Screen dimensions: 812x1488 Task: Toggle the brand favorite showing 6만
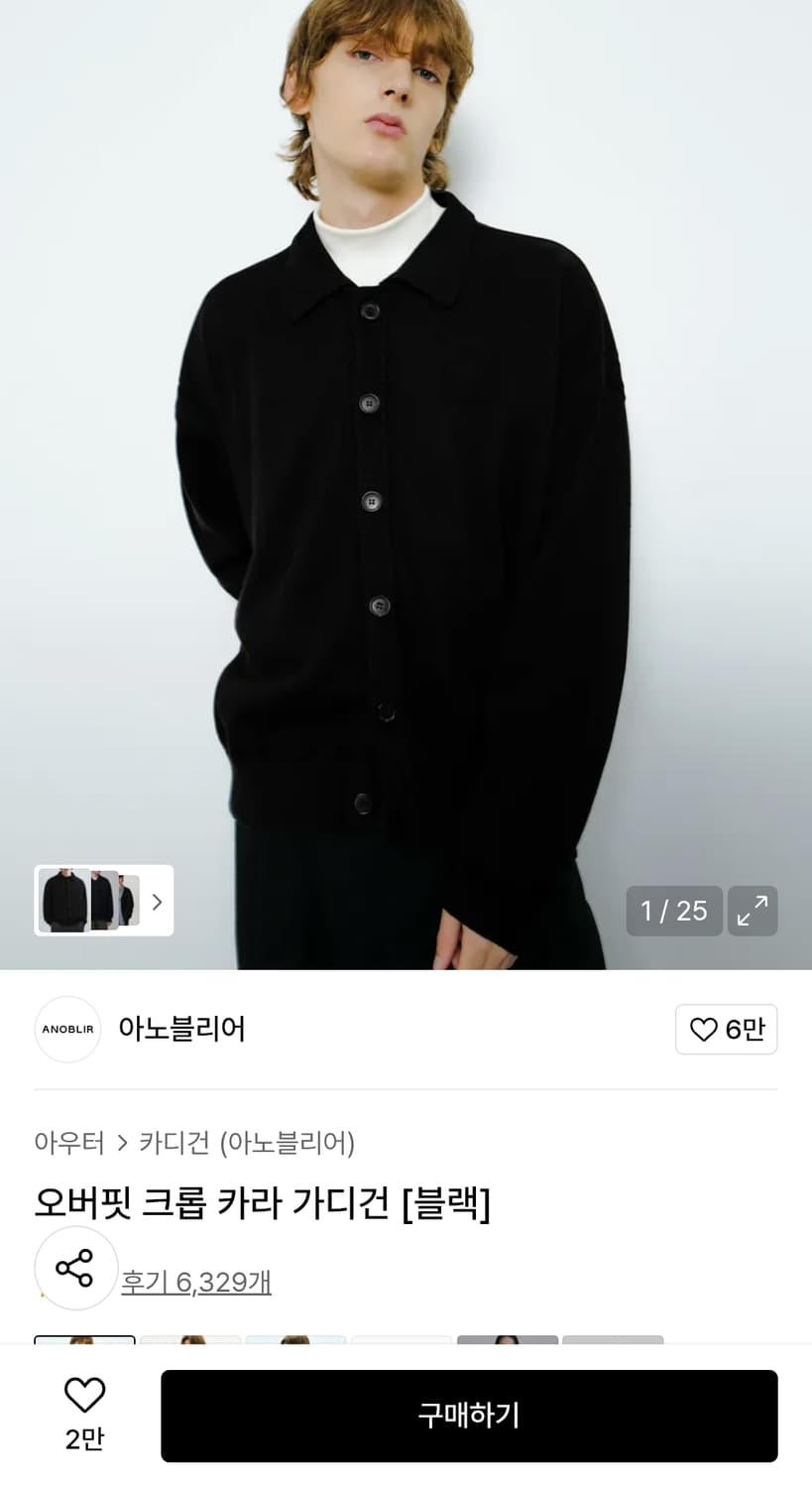click(727, 1030)
